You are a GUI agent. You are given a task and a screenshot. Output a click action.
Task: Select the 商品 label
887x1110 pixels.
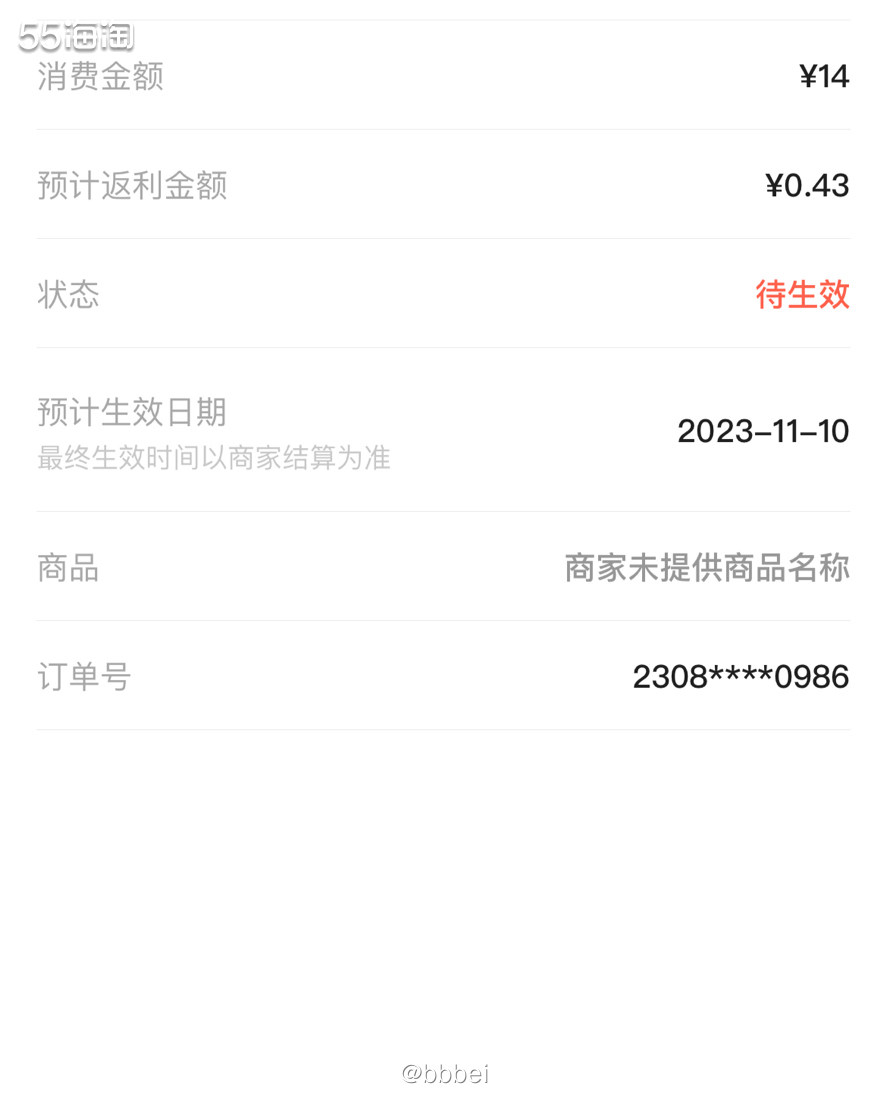click(67, 568)
